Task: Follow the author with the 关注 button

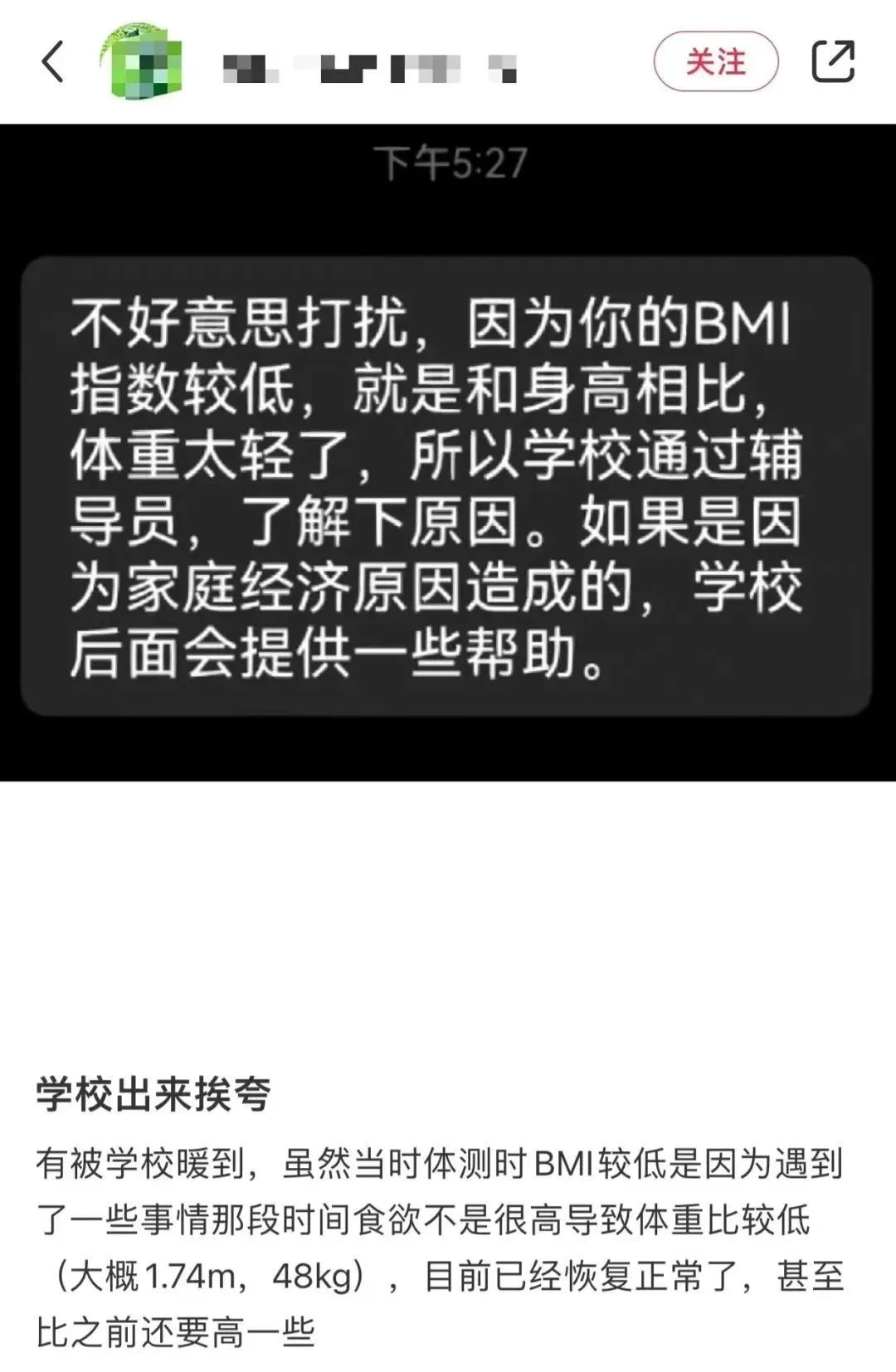Action: click(x=715, y=62)
